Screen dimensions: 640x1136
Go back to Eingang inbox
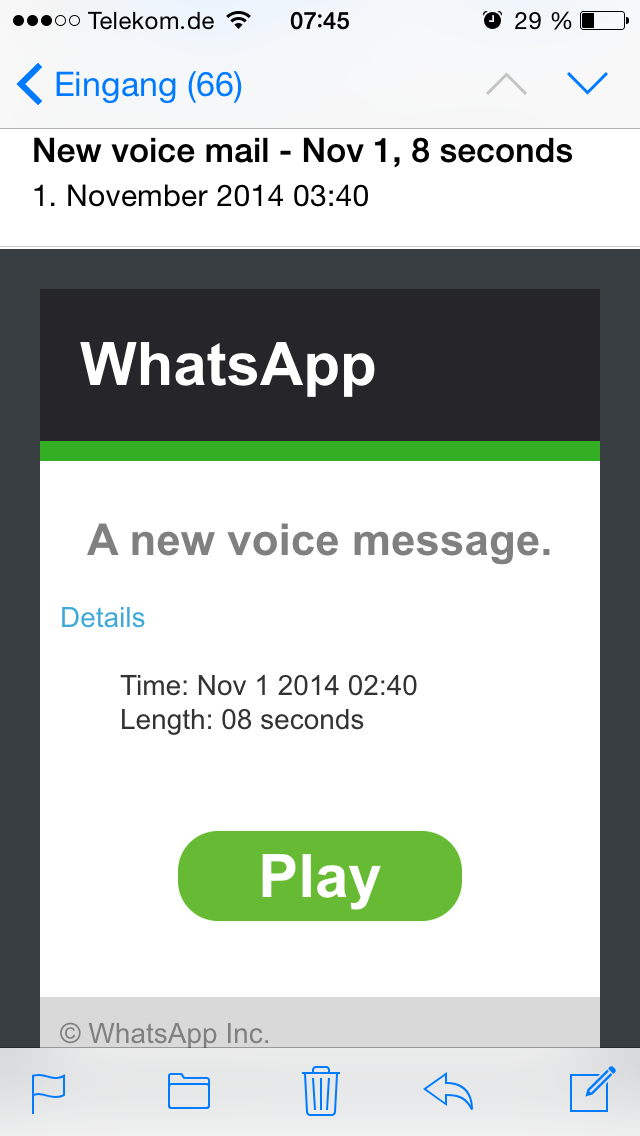pyautogui.click(x=130, y=85)
